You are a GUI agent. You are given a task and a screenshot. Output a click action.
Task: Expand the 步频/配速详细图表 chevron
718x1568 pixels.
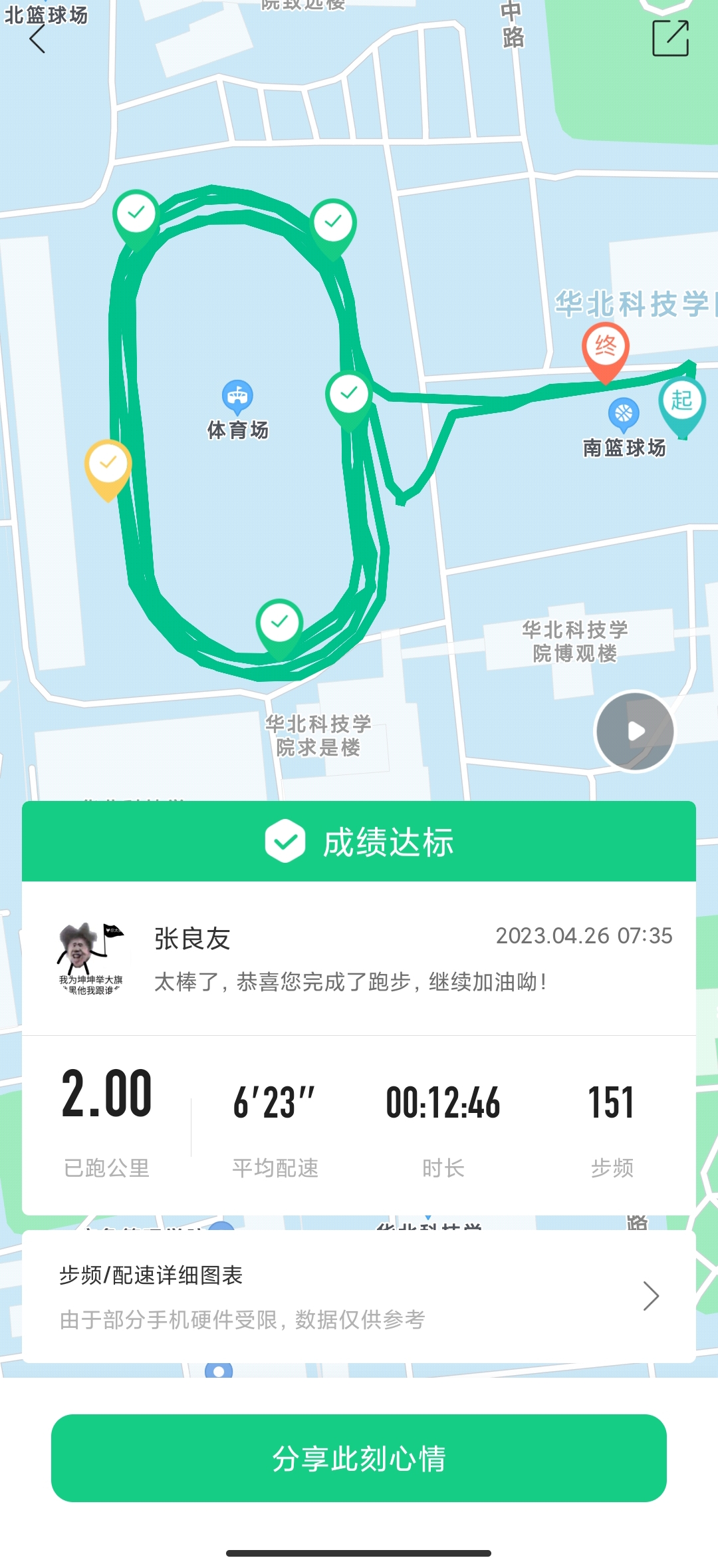(652, 1296)
